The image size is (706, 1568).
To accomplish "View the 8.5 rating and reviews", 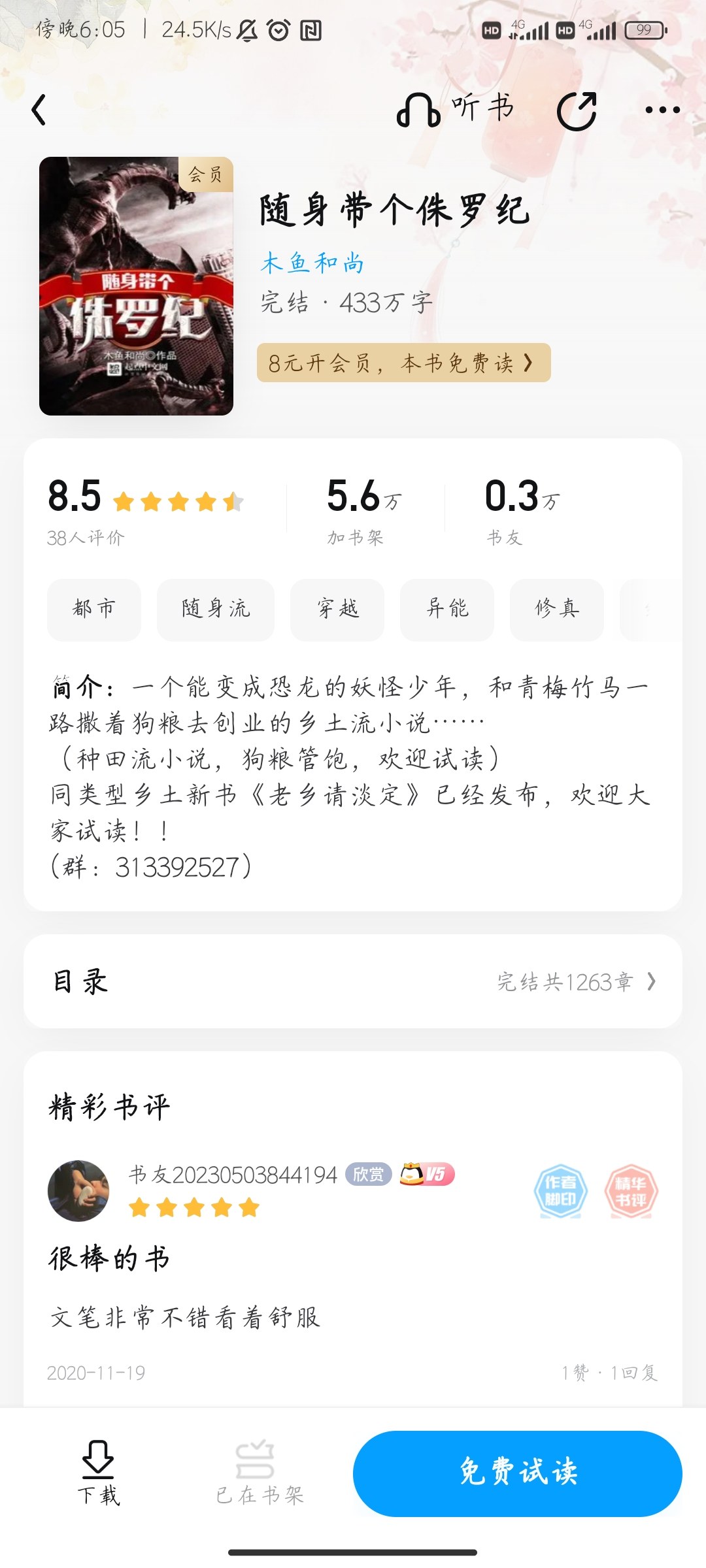I will point(145,511).
